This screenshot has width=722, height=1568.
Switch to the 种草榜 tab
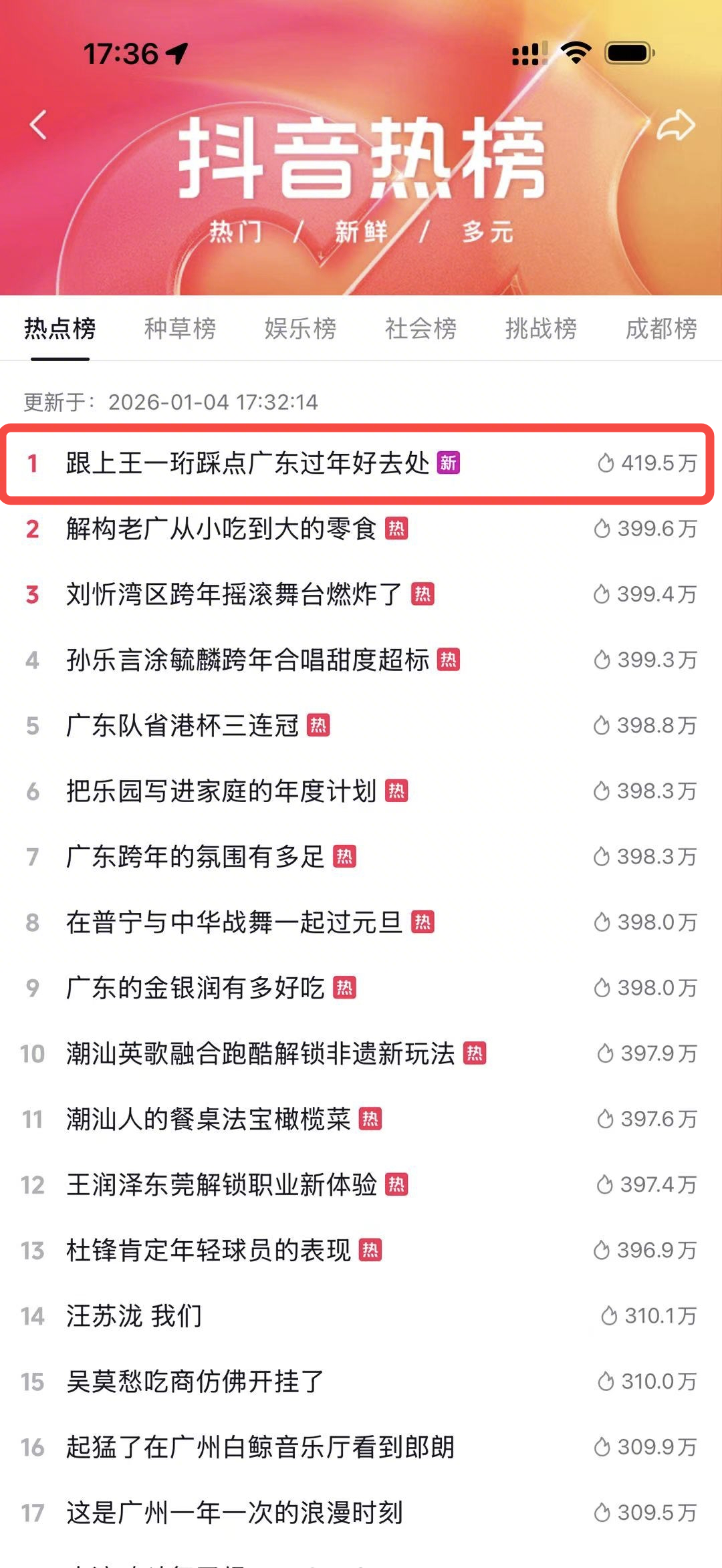pyautogui.click(x=178, y=329)
